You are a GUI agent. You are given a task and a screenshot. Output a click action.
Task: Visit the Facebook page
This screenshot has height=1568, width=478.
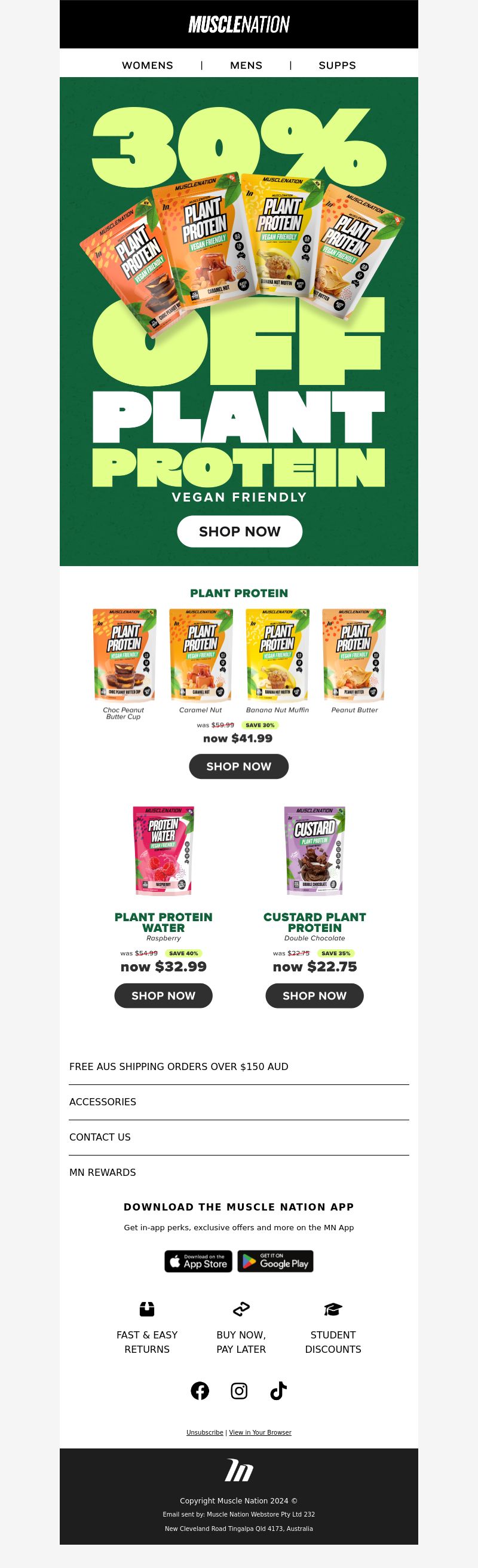200,1391
